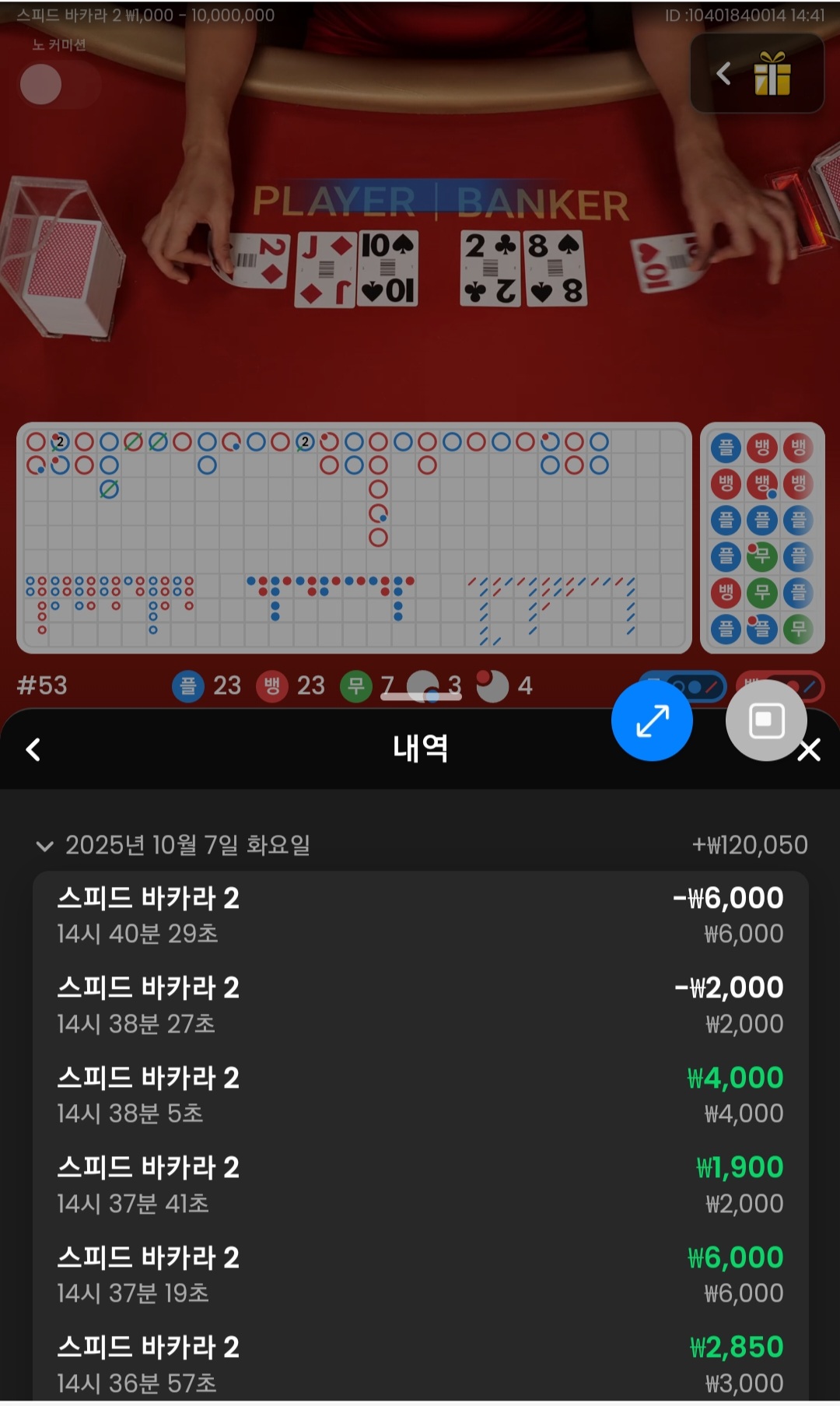Open the 14시 38분 5초 bet record
The height and width of the screenshot is (1406, 840).
point(420,1094)
